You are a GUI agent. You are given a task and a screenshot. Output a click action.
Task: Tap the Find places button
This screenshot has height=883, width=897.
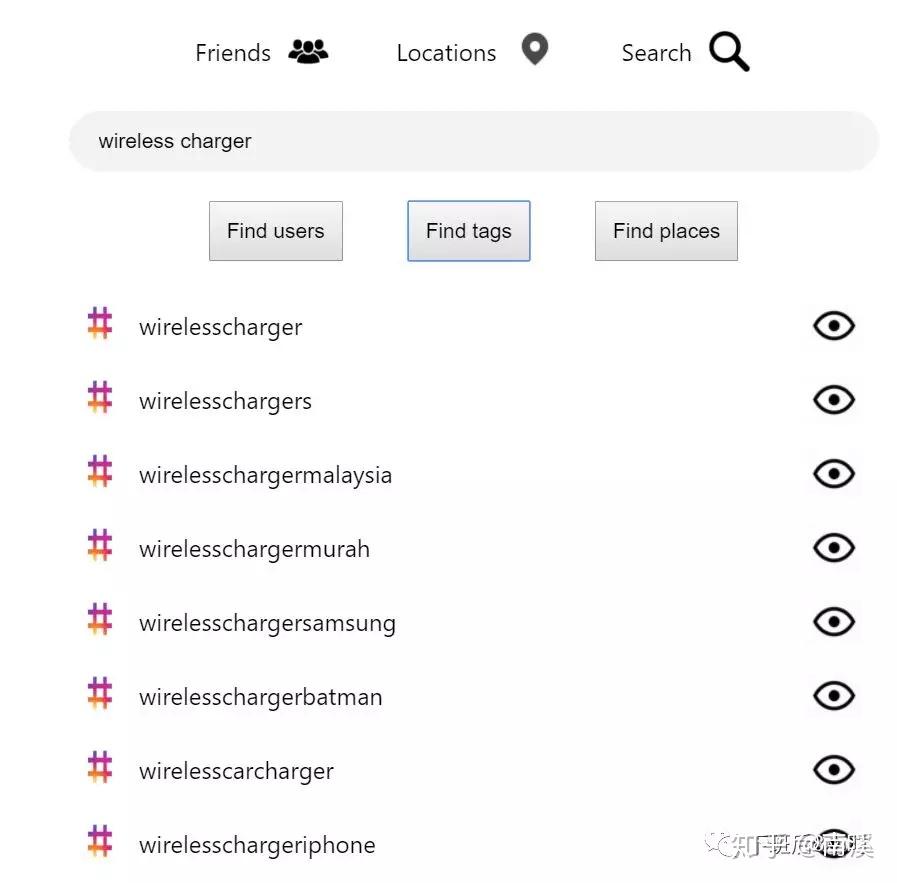[x=666, y=231]
